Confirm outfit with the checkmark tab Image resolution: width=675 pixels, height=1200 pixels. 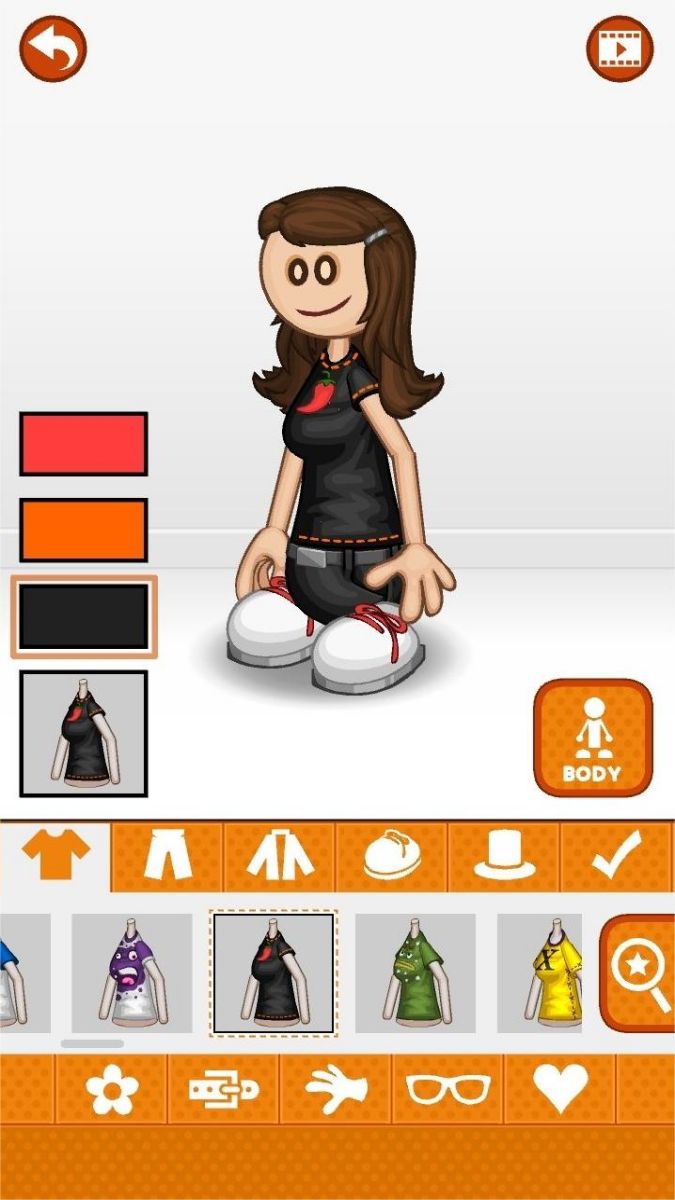616,857
